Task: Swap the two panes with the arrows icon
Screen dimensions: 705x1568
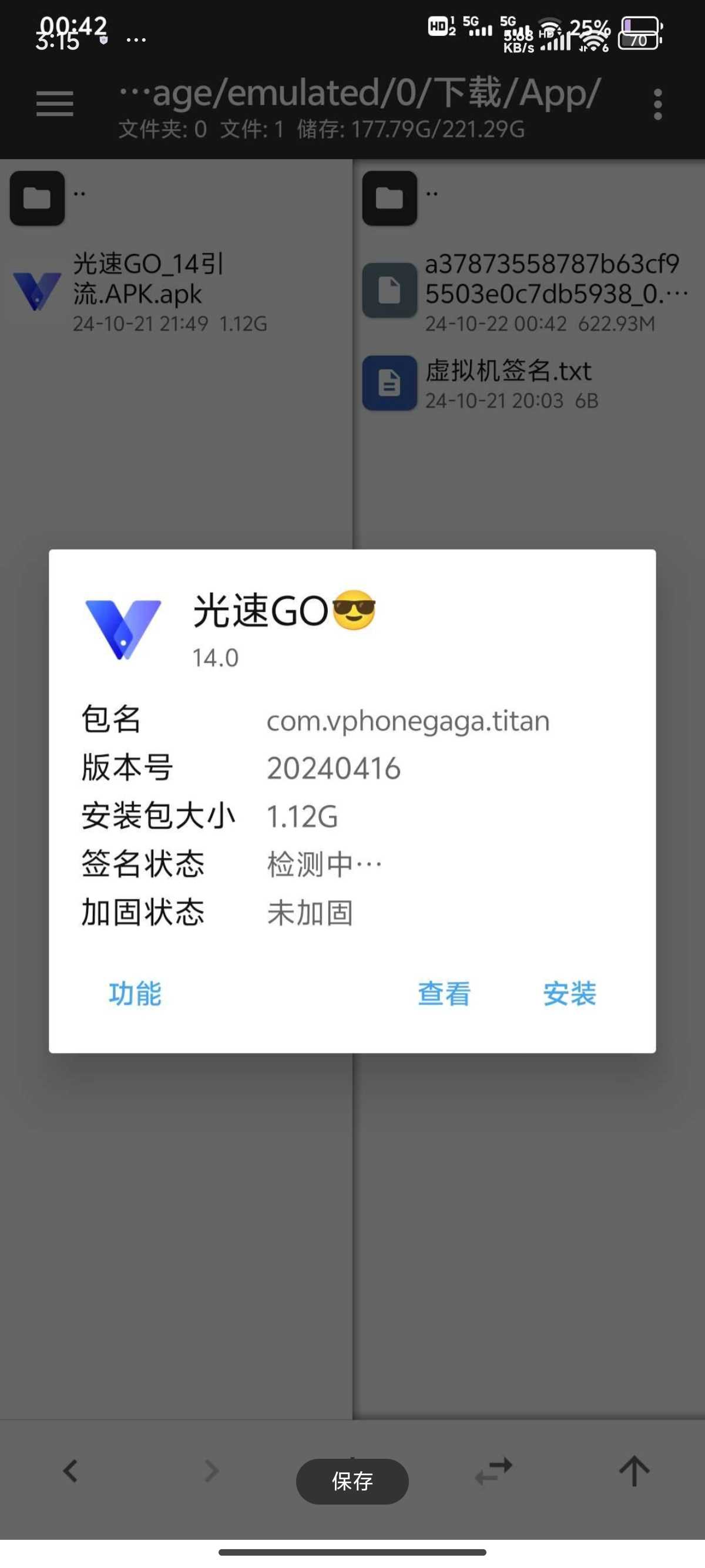Action: (493, 1471)
